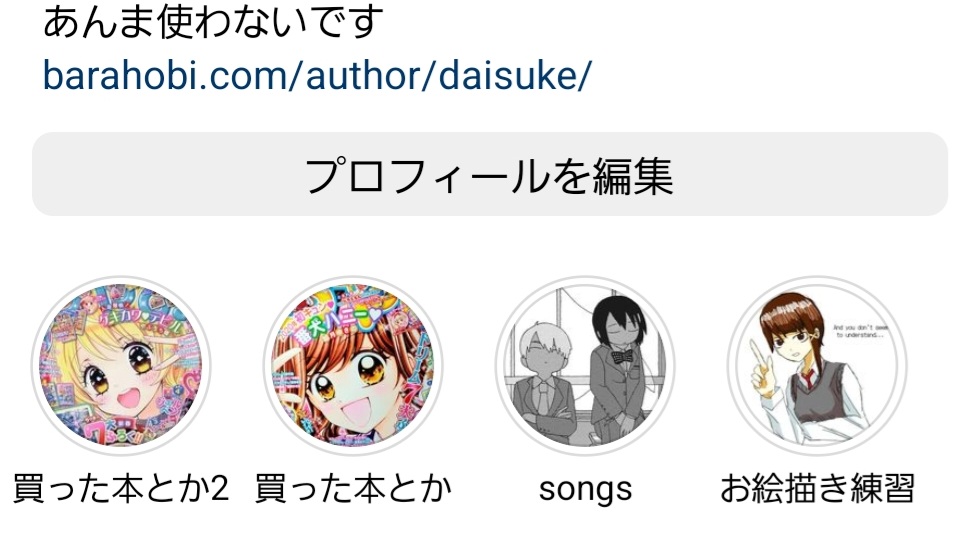Select the お絵描き練習 highlight
This screenshot has height=557, width=956.
(x=816, y=366)
